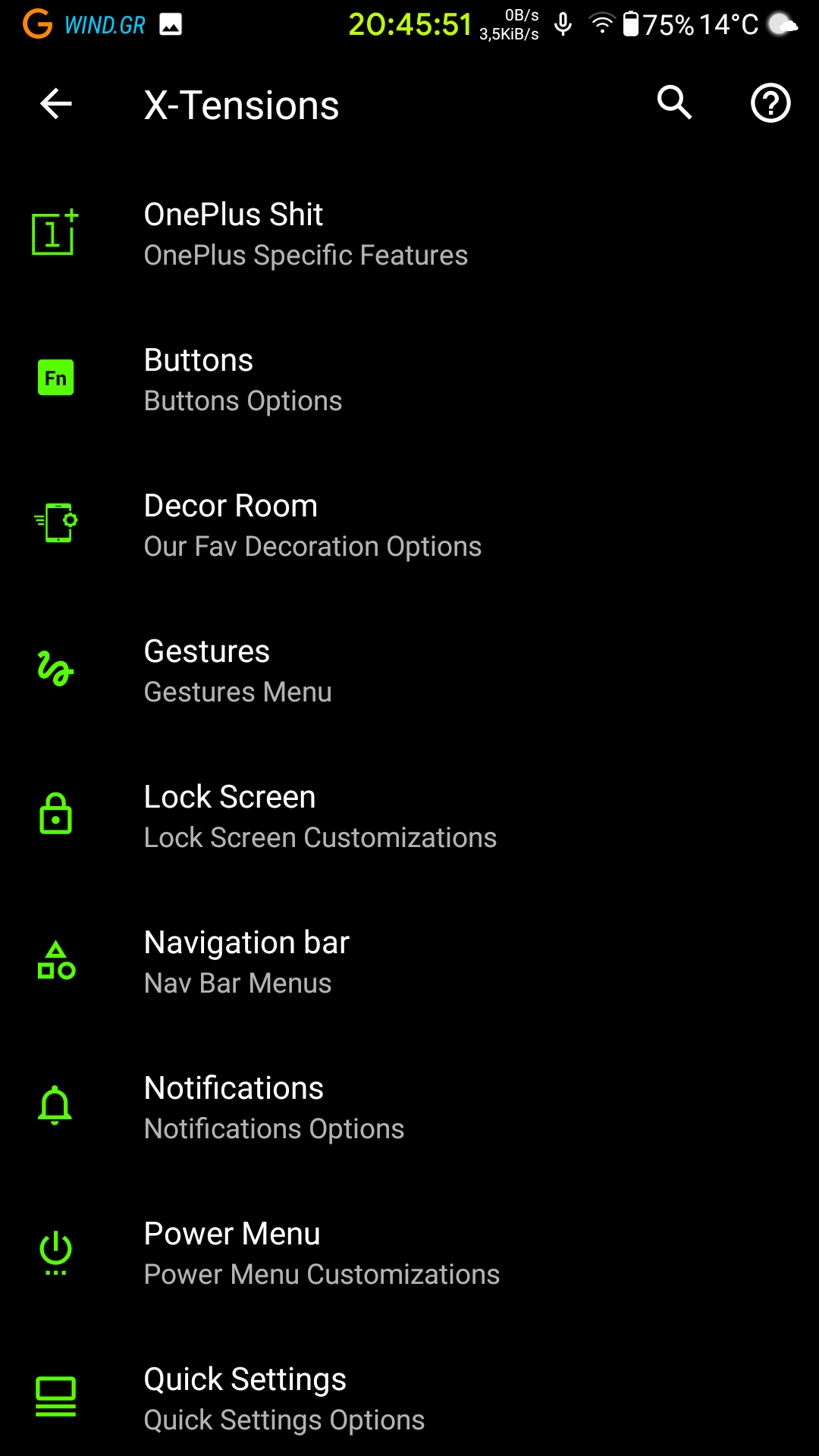
Task: Open Buttons Options
Action: 409,380
